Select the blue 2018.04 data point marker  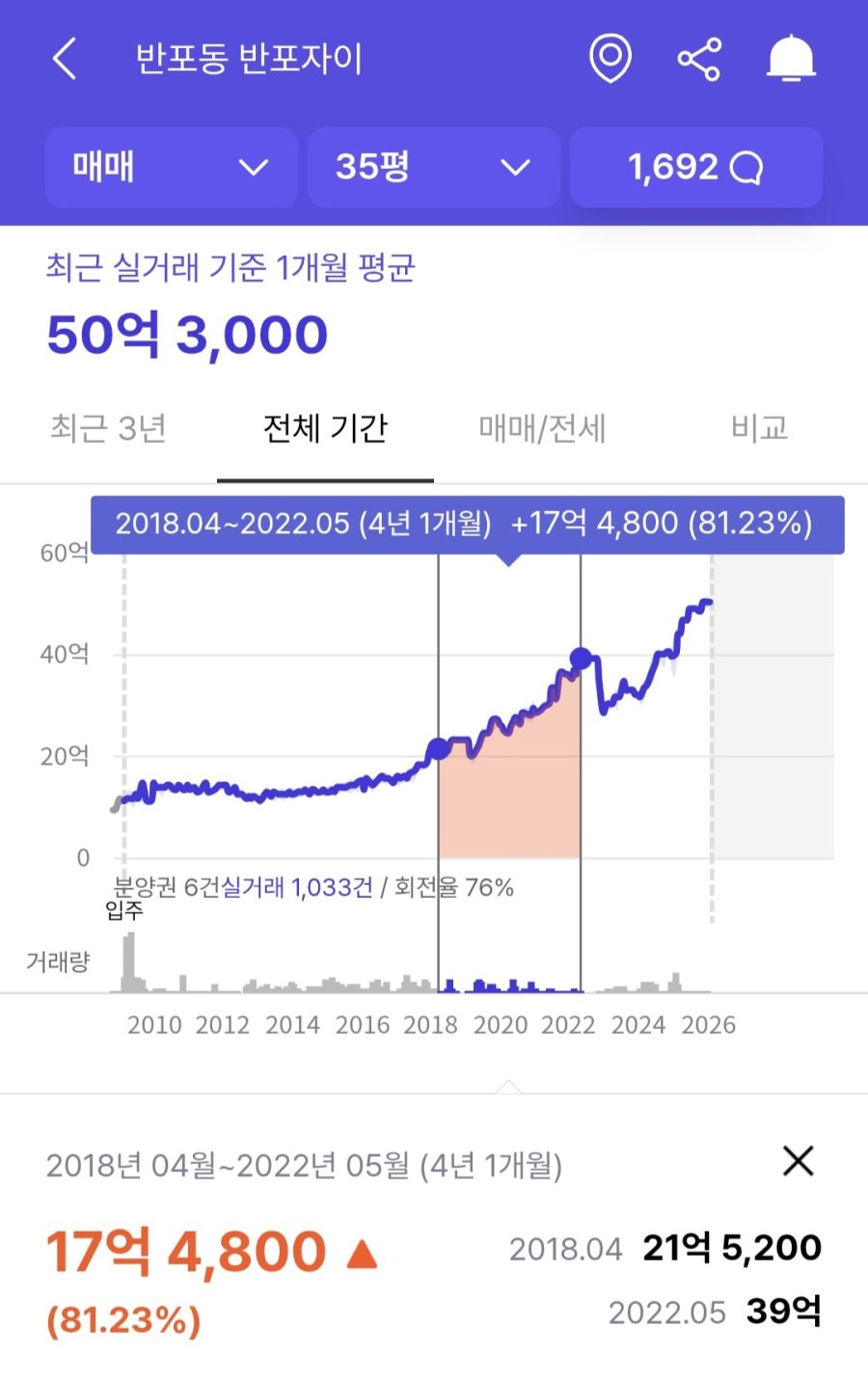pos(440,746)
